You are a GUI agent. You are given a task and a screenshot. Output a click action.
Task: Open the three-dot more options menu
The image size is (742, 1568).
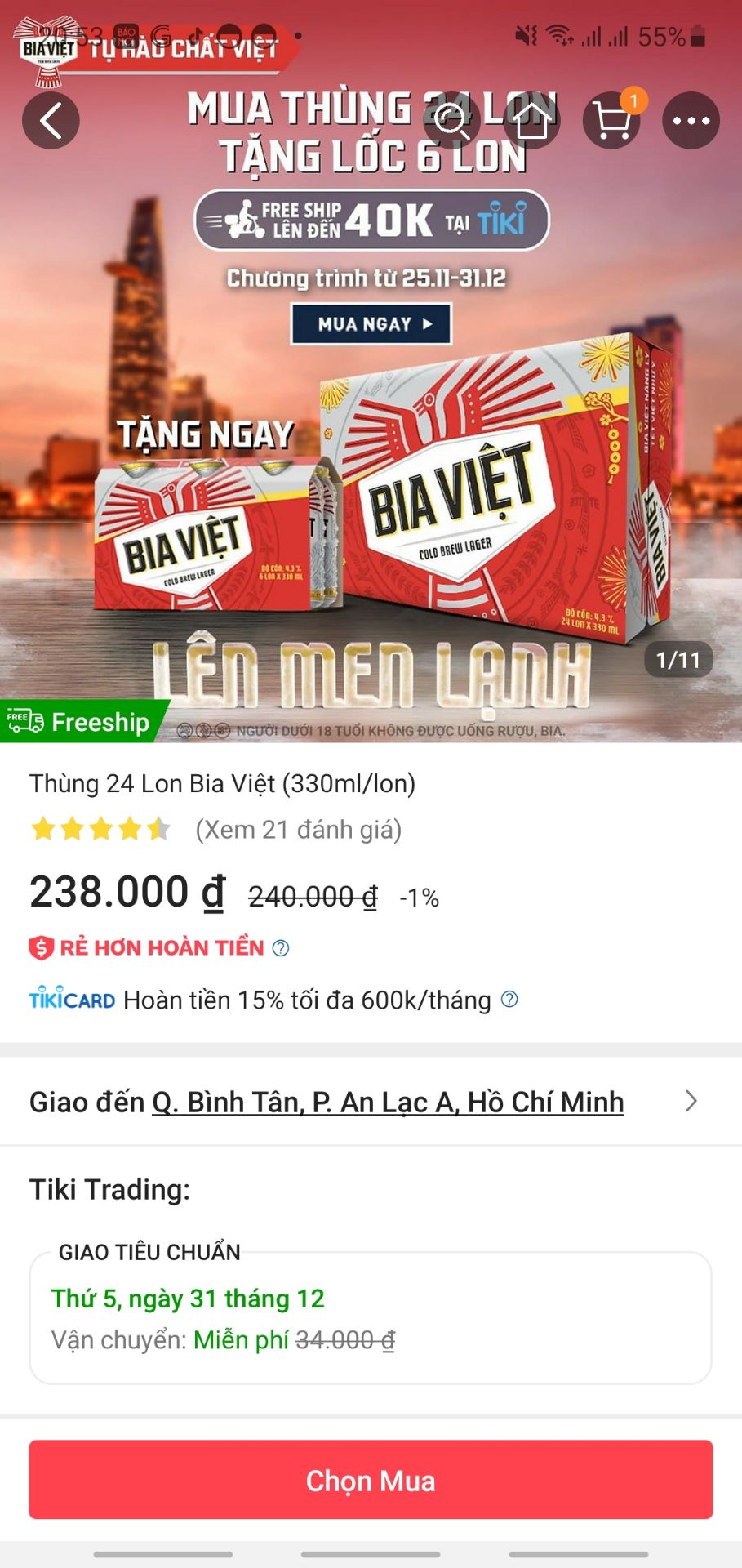tap(690, 120)
